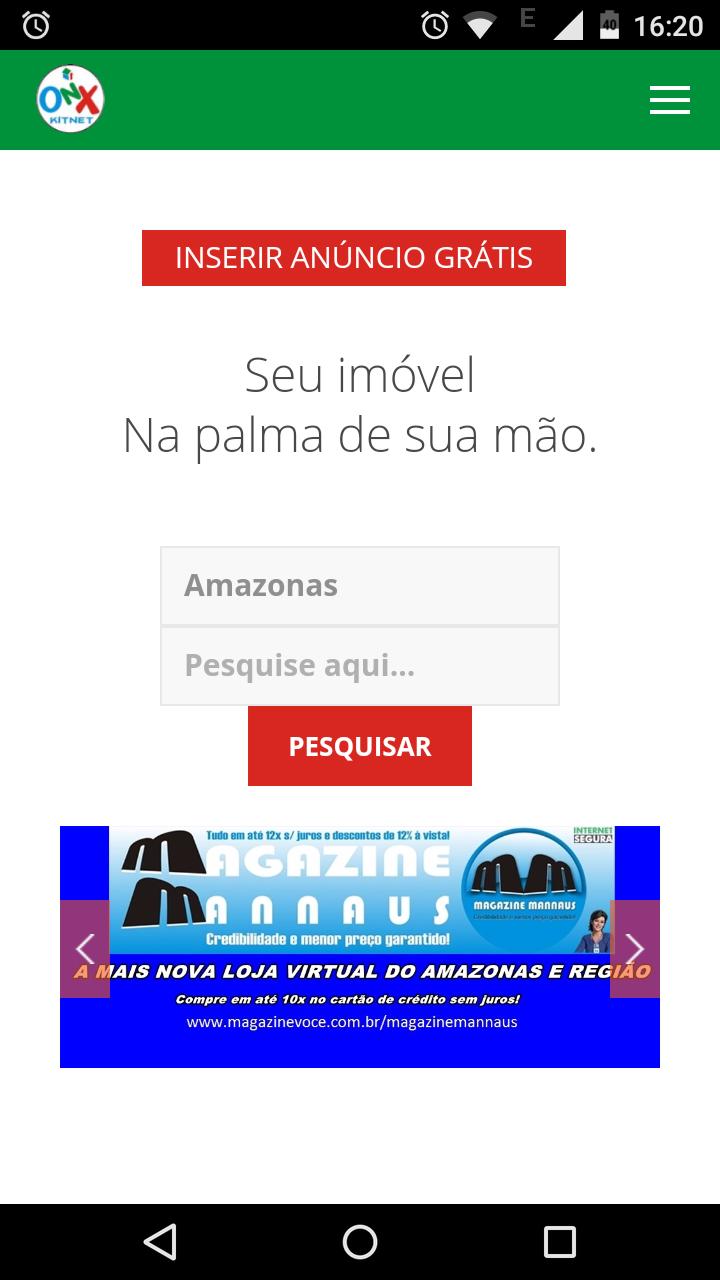Advance to the next banner slide

click(x=635, y=948)
